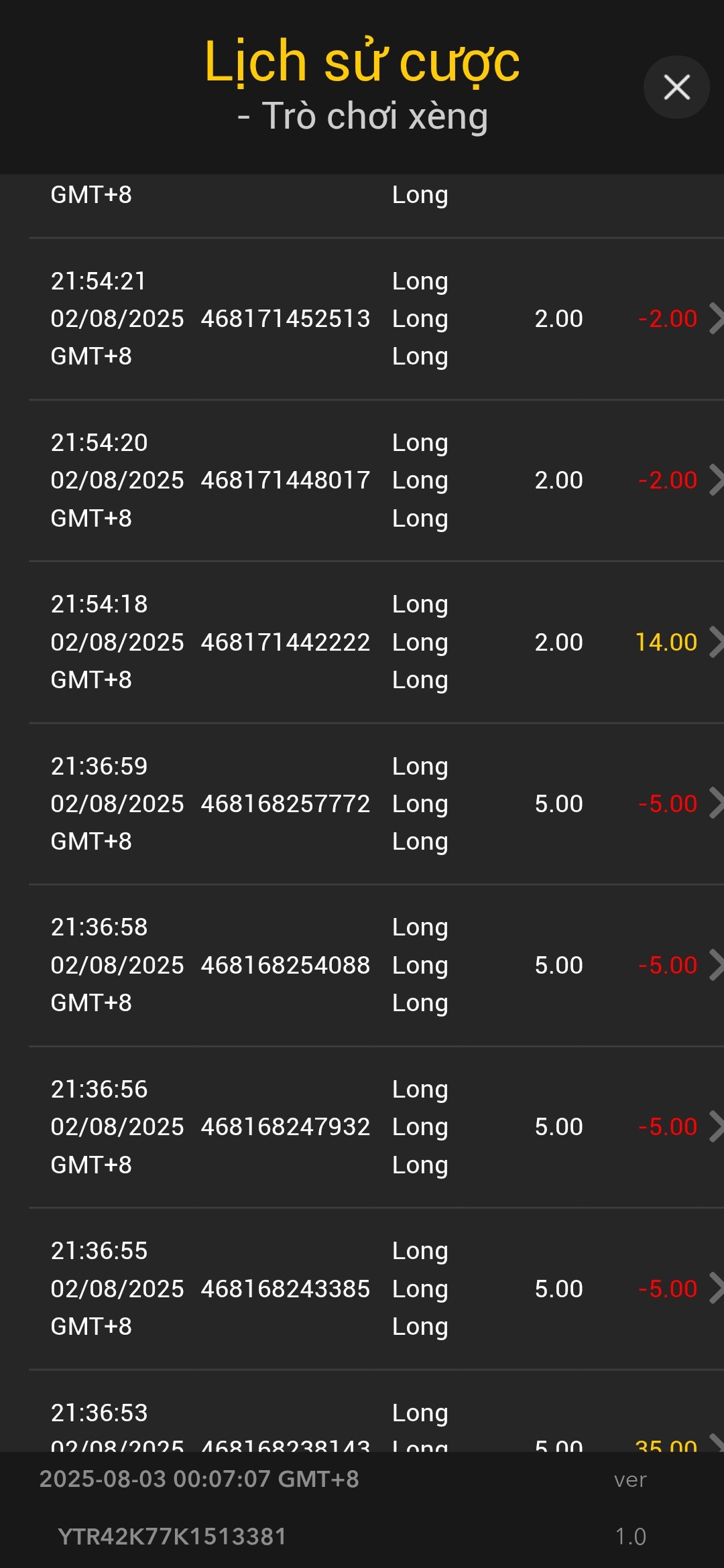View details of bet 468171442222
724x1568 pixels.
coord(377,642)
